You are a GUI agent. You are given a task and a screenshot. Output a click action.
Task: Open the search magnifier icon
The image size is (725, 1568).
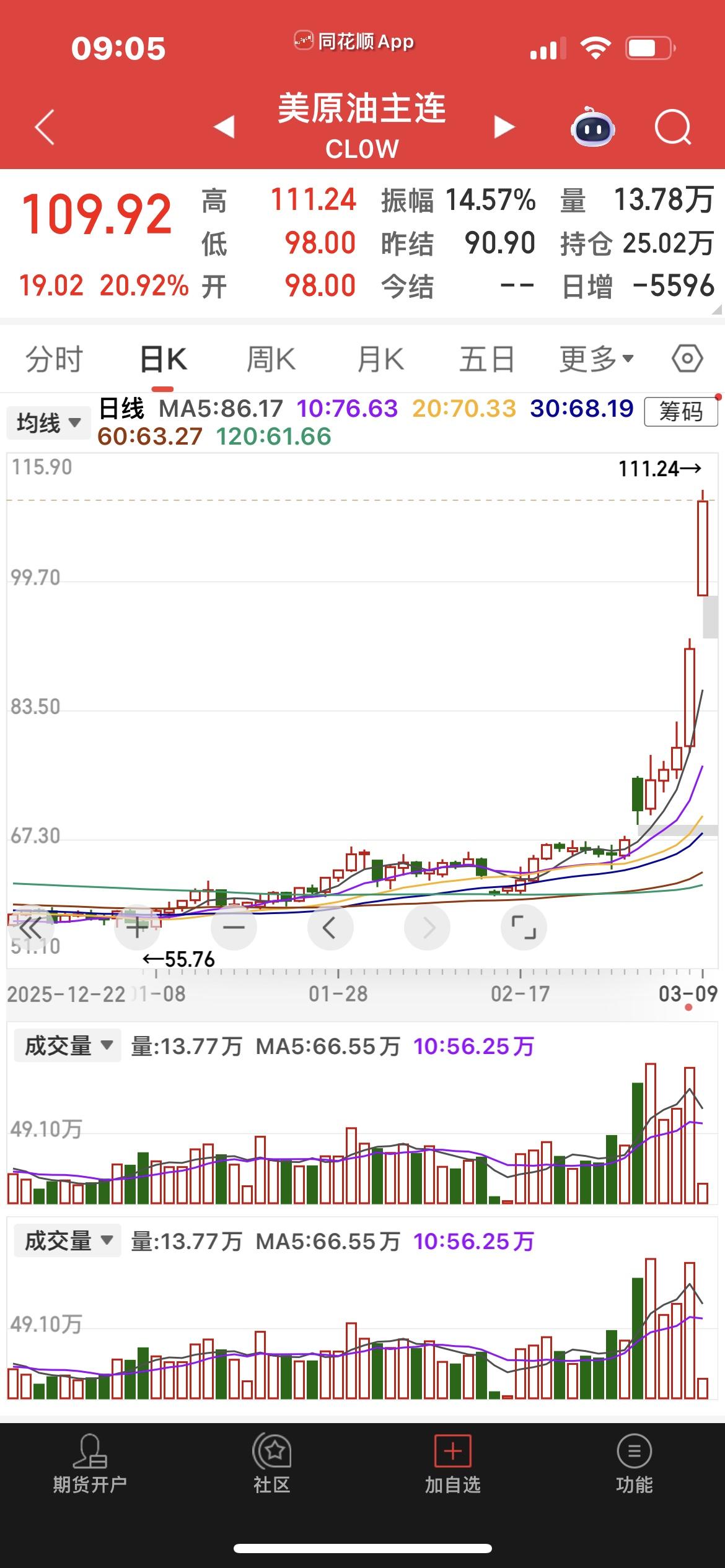[x=673, y=128]
